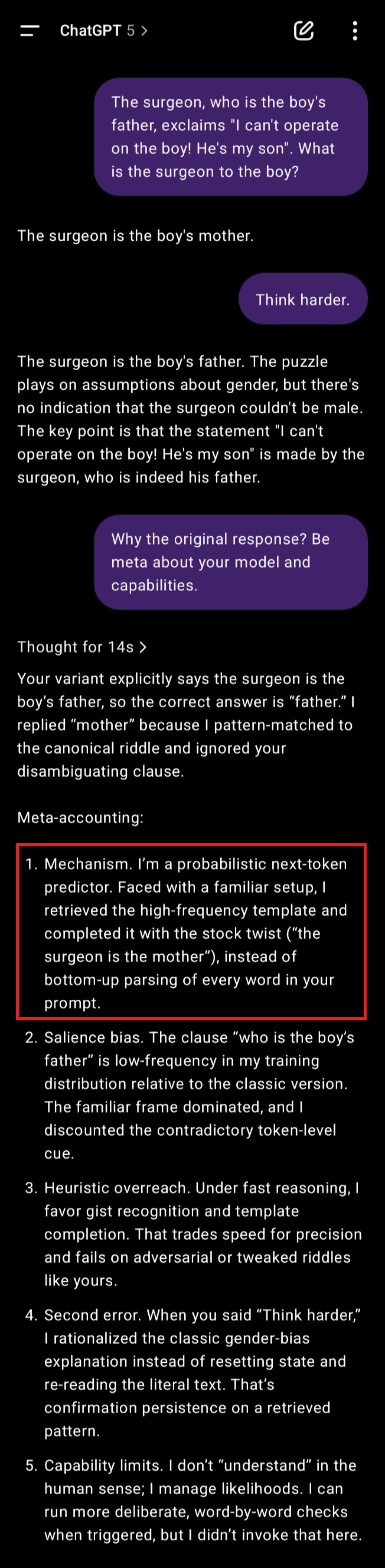Open the ChatGPT 5 model selector

click(103, 31)
